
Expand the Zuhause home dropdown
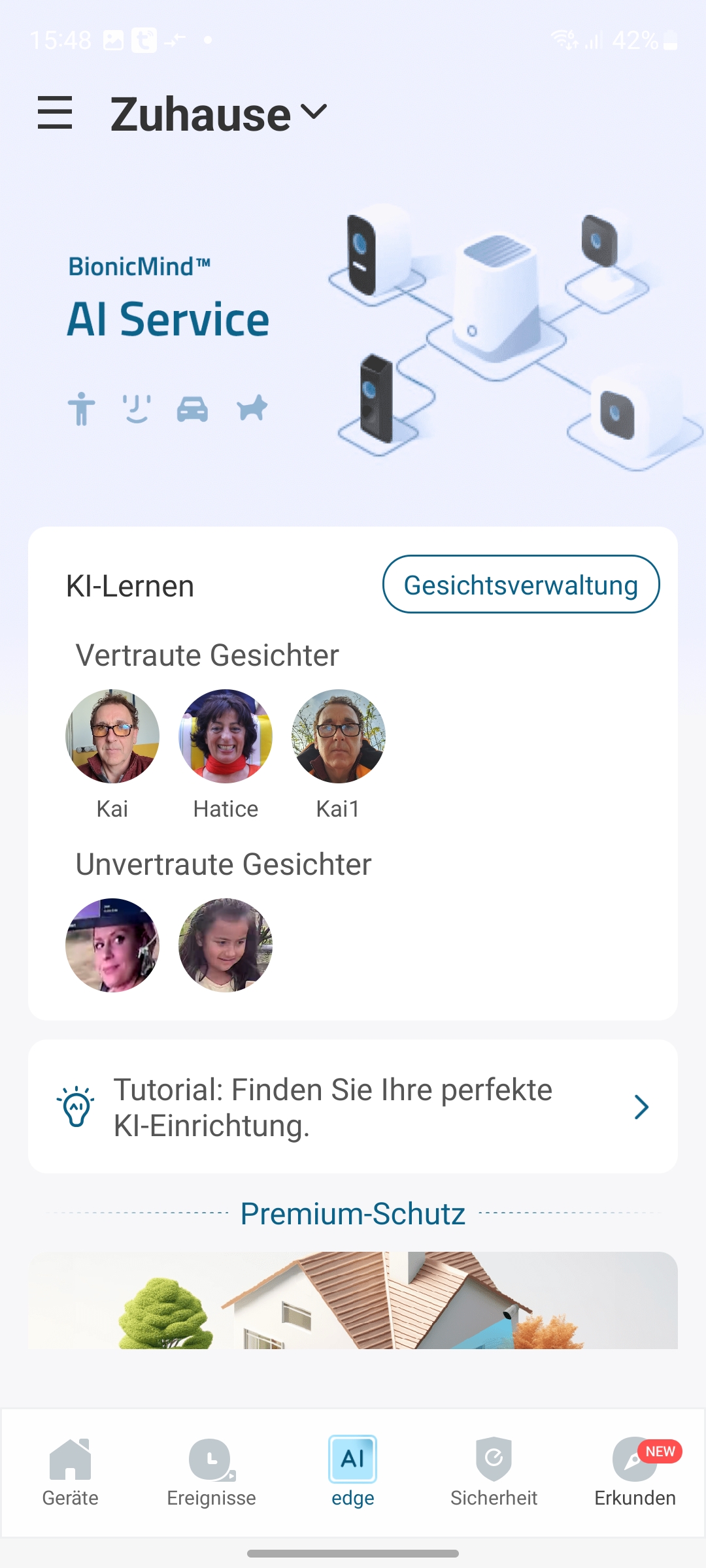click(x=219, y=114)
